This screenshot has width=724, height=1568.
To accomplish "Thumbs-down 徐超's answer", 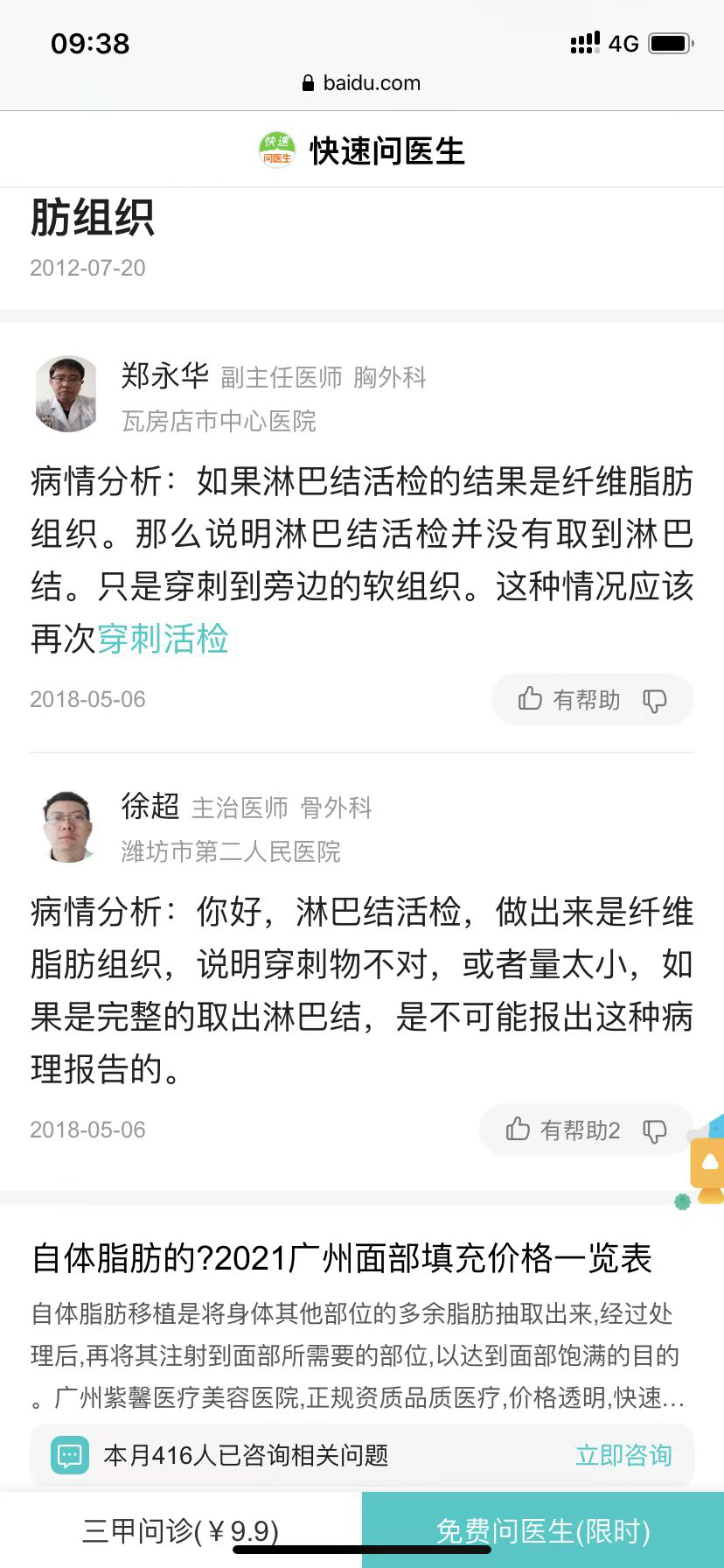I will pos(655,1130).
